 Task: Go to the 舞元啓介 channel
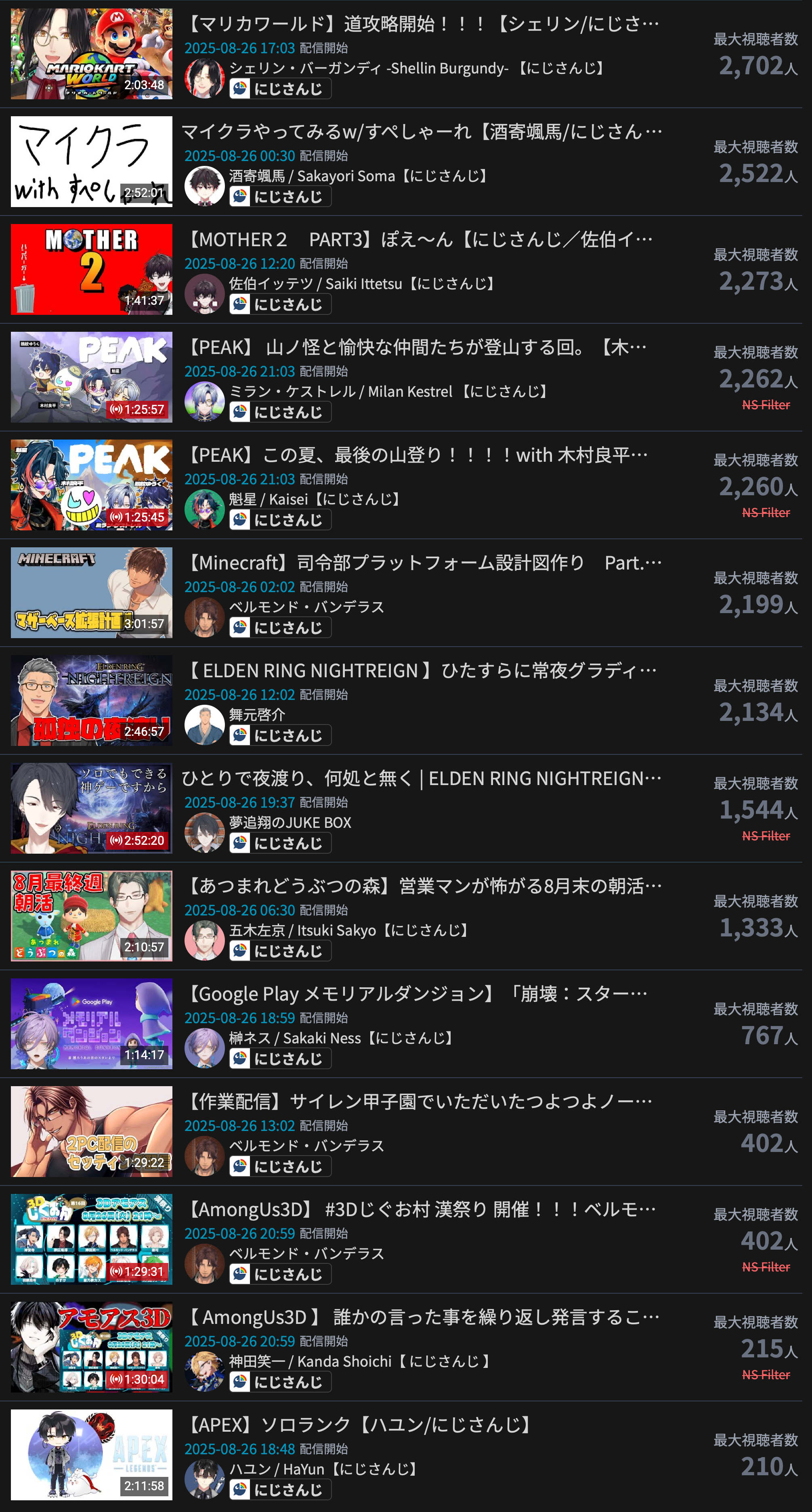(257, 714)
